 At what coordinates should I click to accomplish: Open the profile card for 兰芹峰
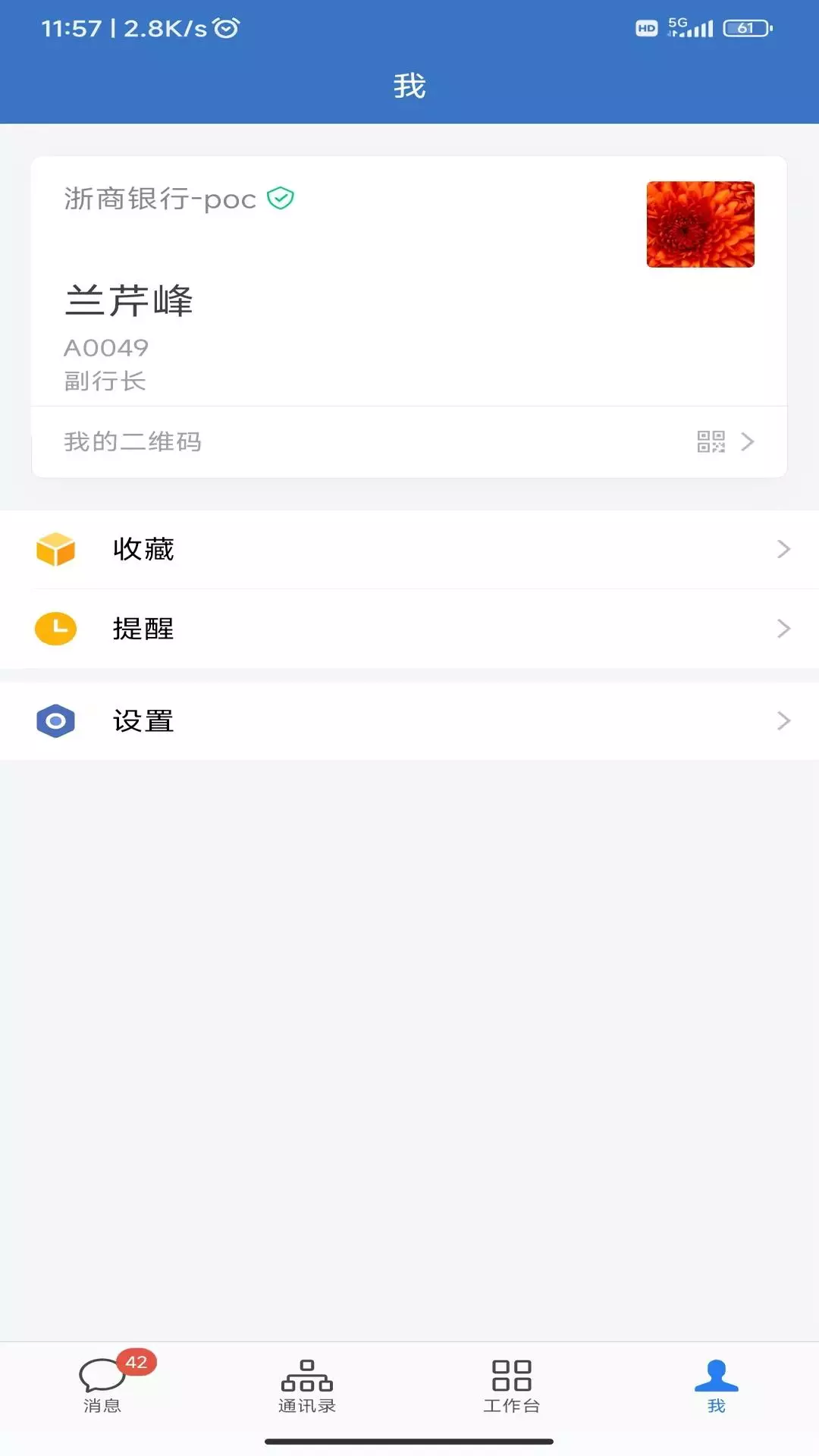coord(409,281)
